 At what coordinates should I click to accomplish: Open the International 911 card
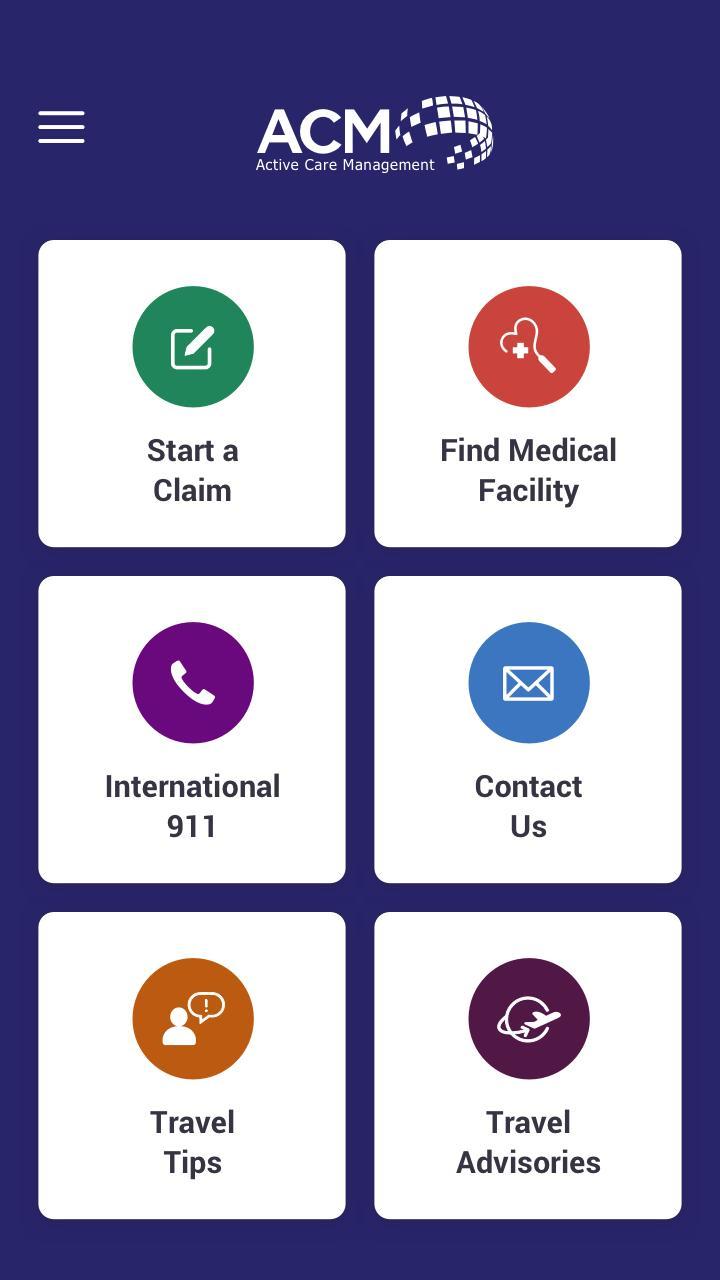[x=193, y=729]
